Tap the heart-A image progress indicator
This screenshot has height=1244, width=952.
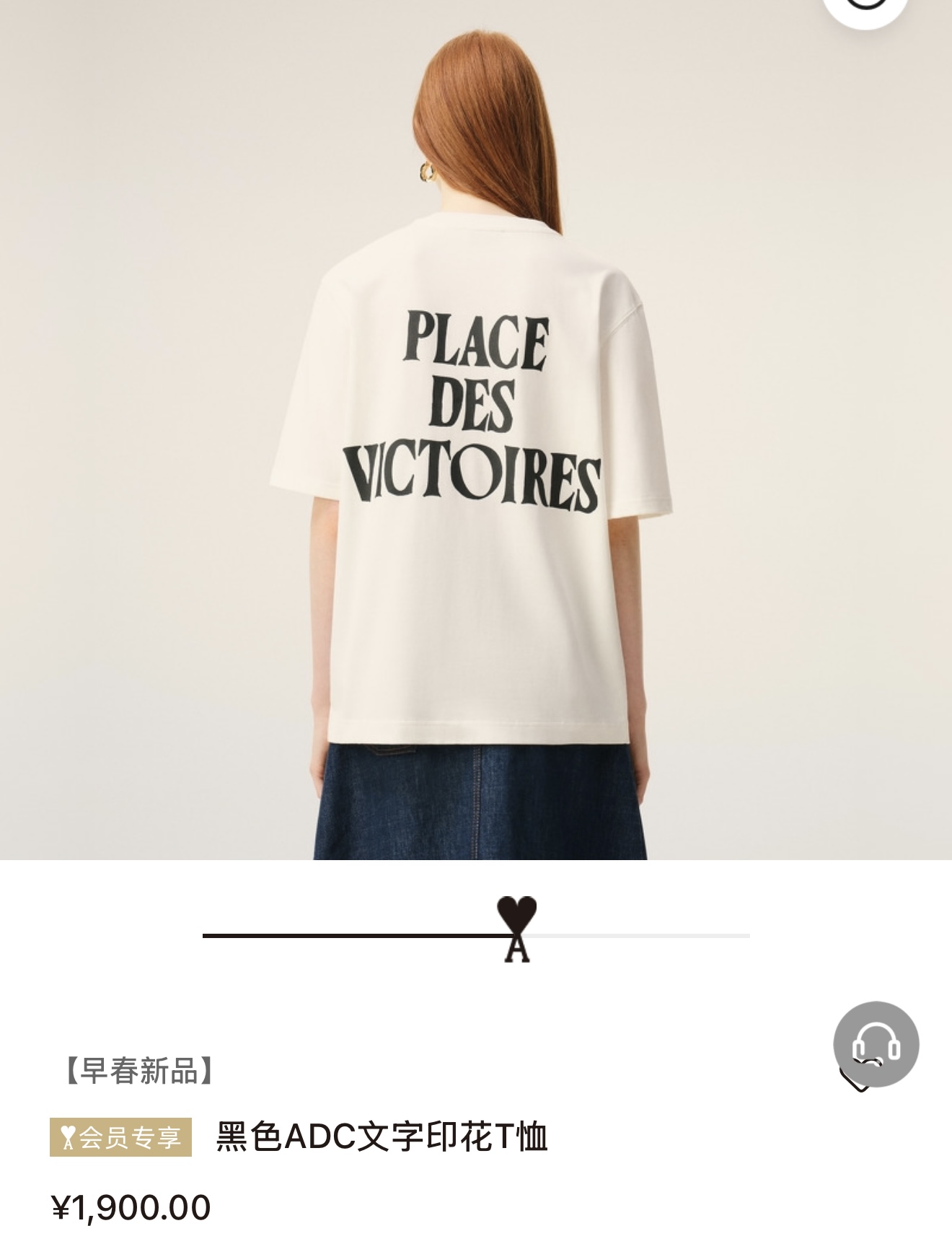pos(516,929)
